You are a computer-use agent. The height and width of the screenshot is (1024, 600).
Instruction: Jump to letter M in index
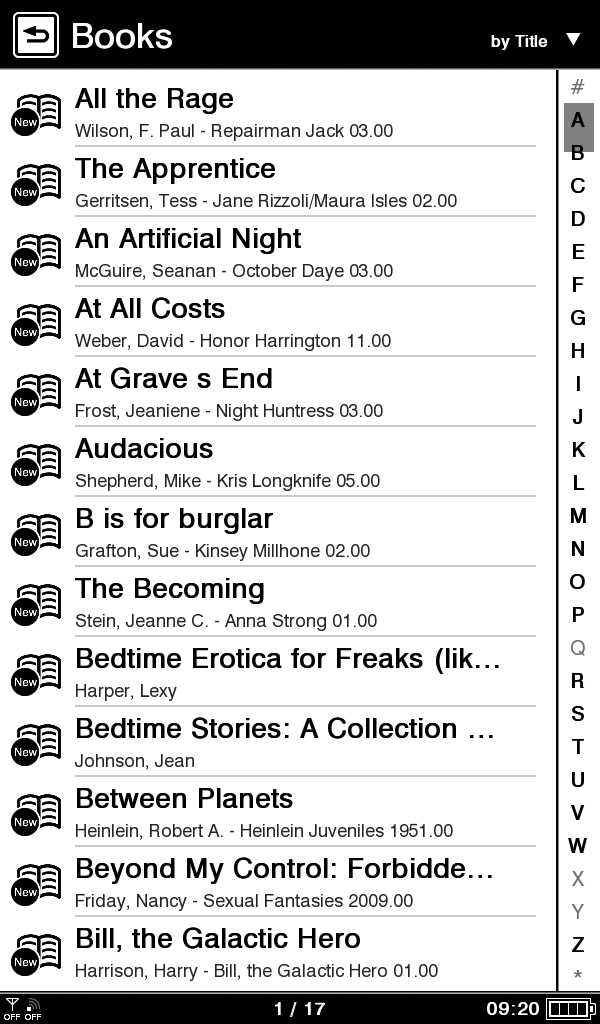coord(578,516)
